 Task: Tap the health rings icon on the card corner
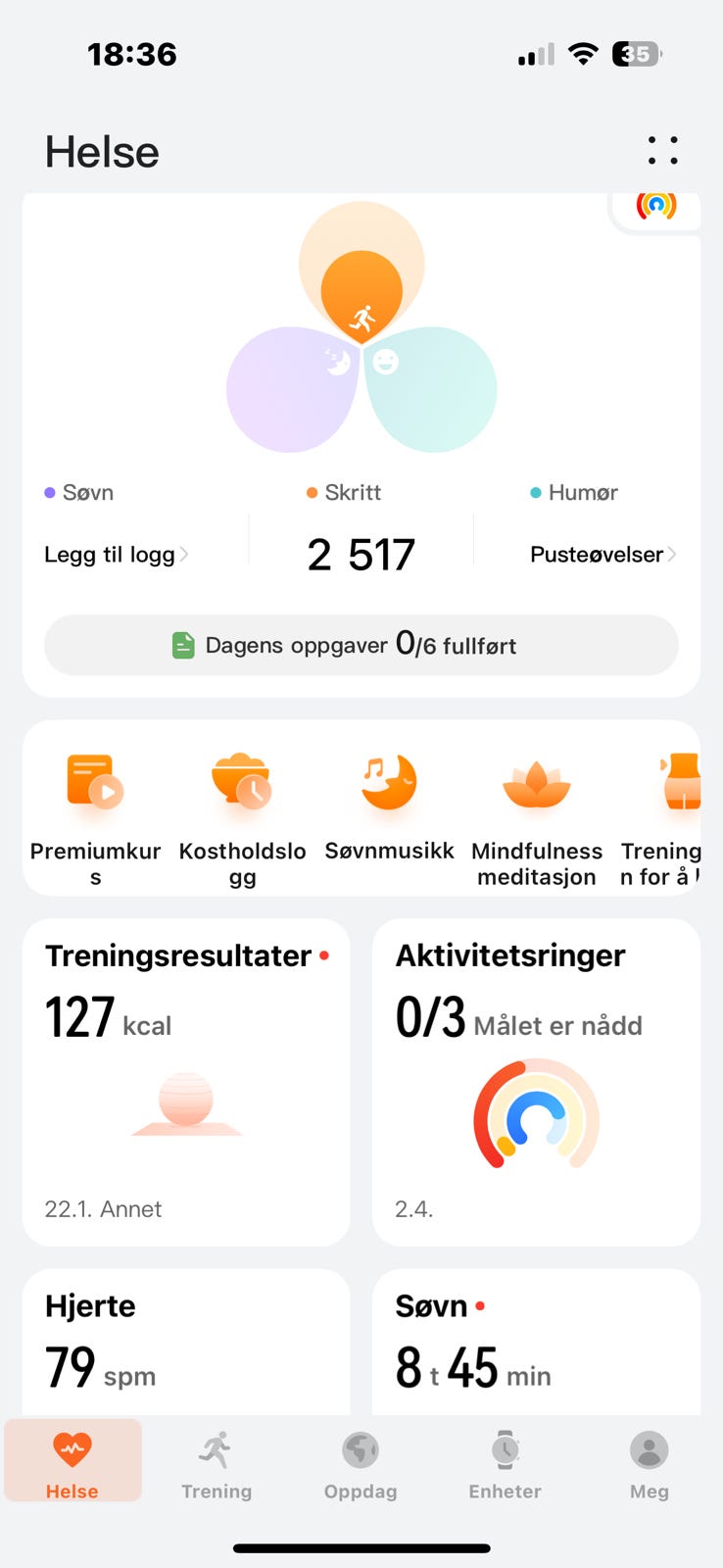click(654, 207)
